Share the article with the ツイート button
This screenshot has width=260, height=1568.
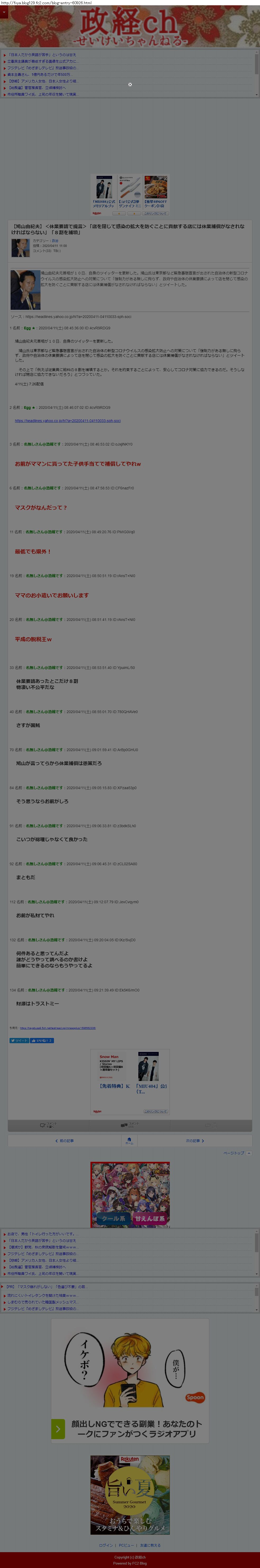pyautogui.click(x=19, y=1040)
